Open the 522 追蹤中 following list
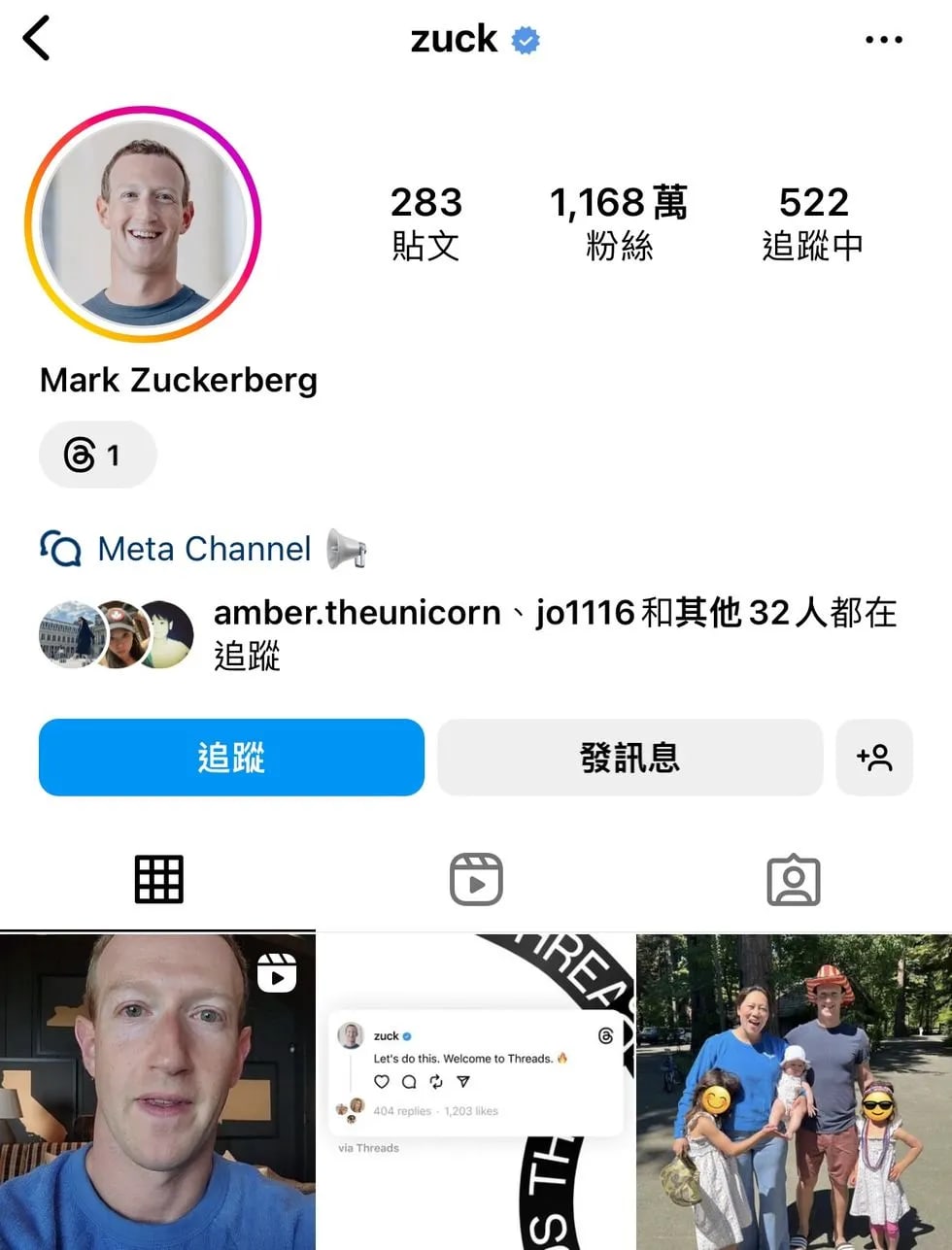Viewport: 952px width, 1250px height. [x=813, y=223]
